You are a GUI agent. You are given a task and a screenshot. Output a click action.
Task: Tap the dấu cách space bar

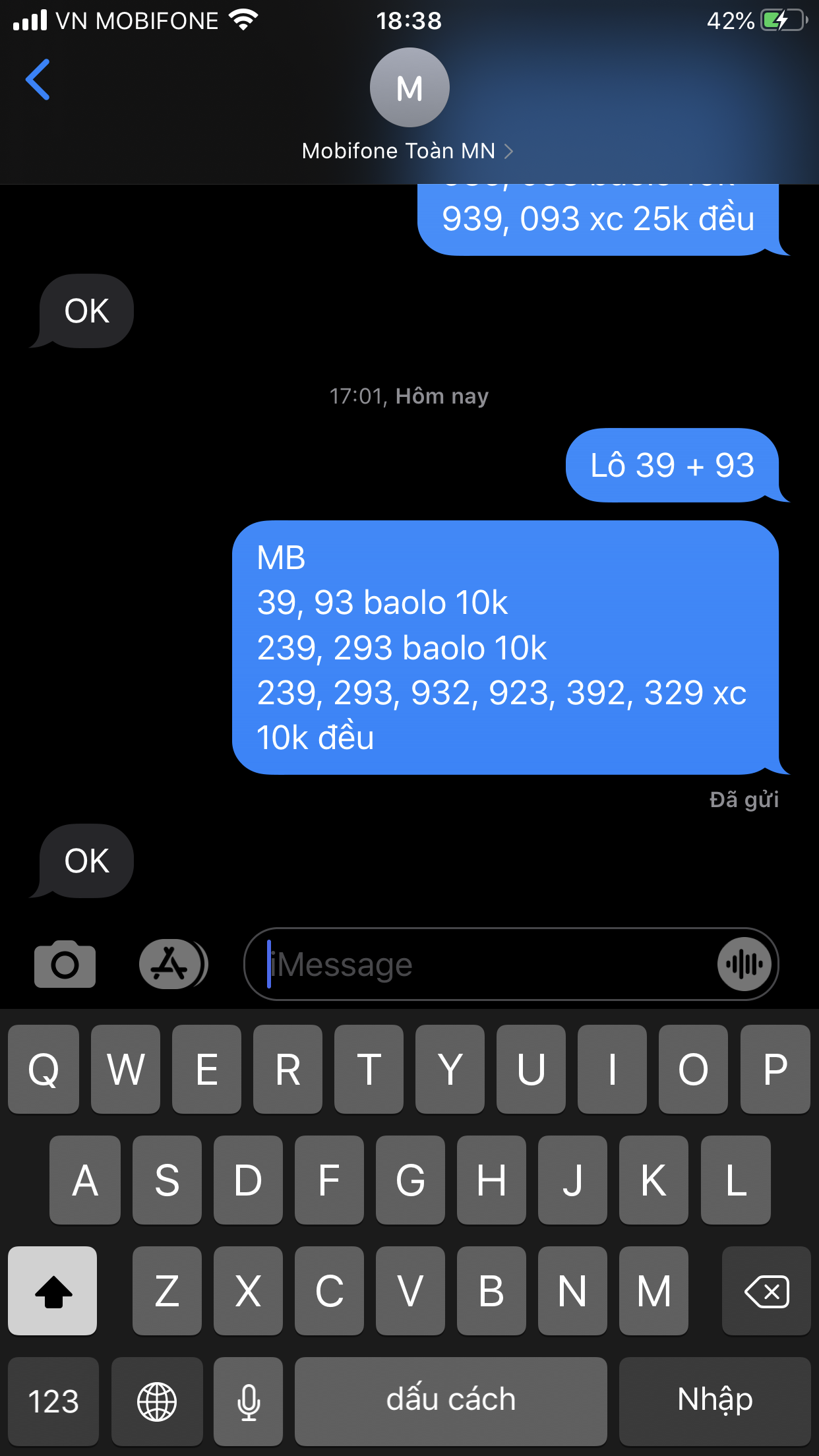coord(451,1401)
